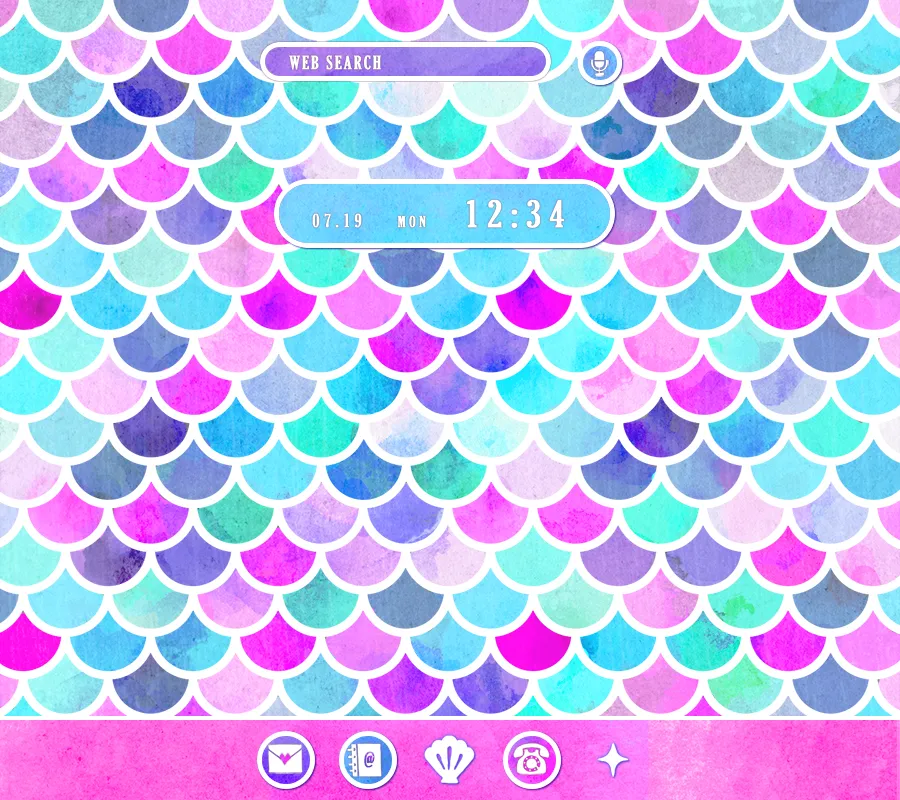This screenshot has height=800, width=900.
Task: Start voice search with the microphone
Action: pos(600,62)
